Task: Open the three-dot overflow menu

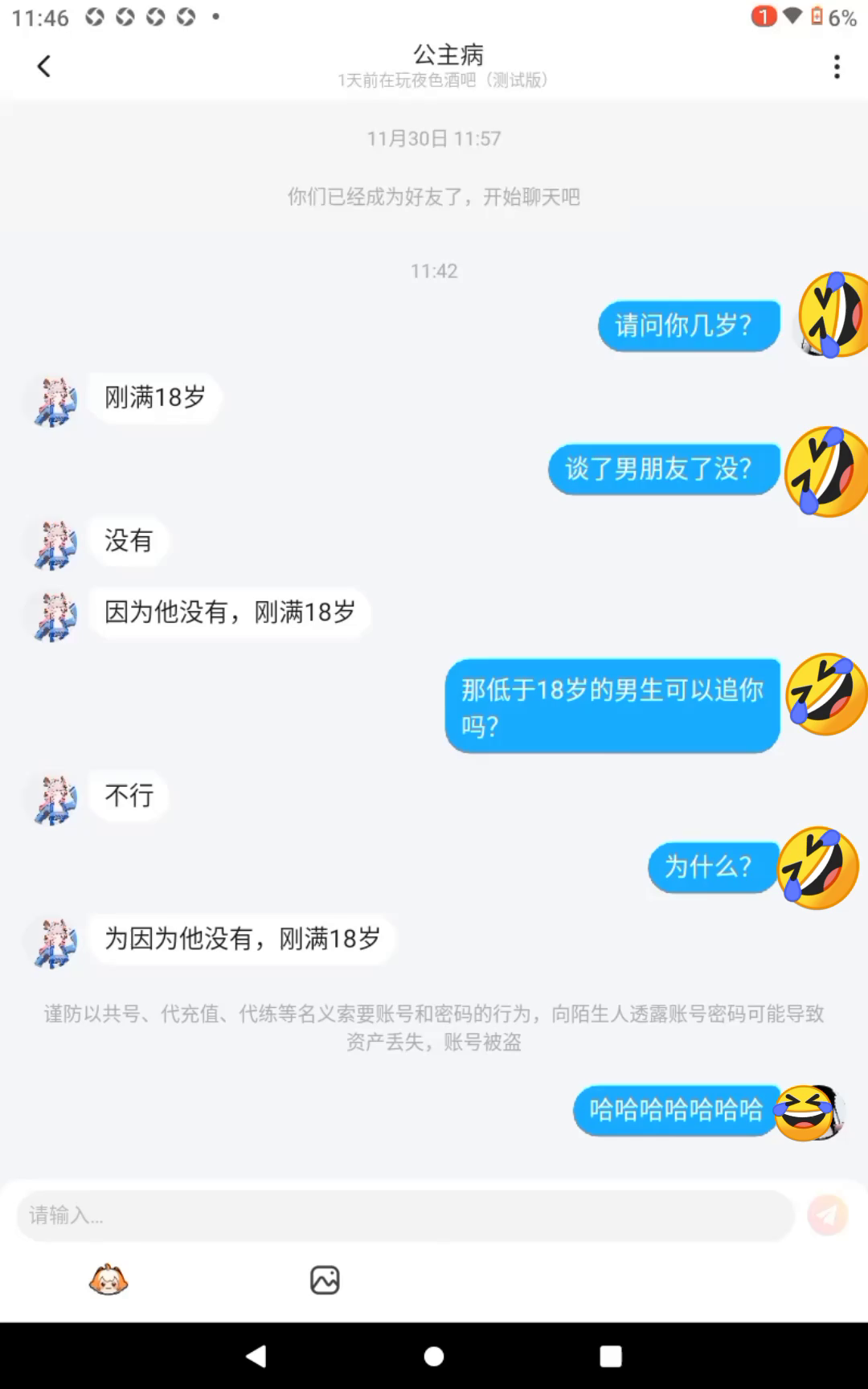Action: click(x=837, y=67)
